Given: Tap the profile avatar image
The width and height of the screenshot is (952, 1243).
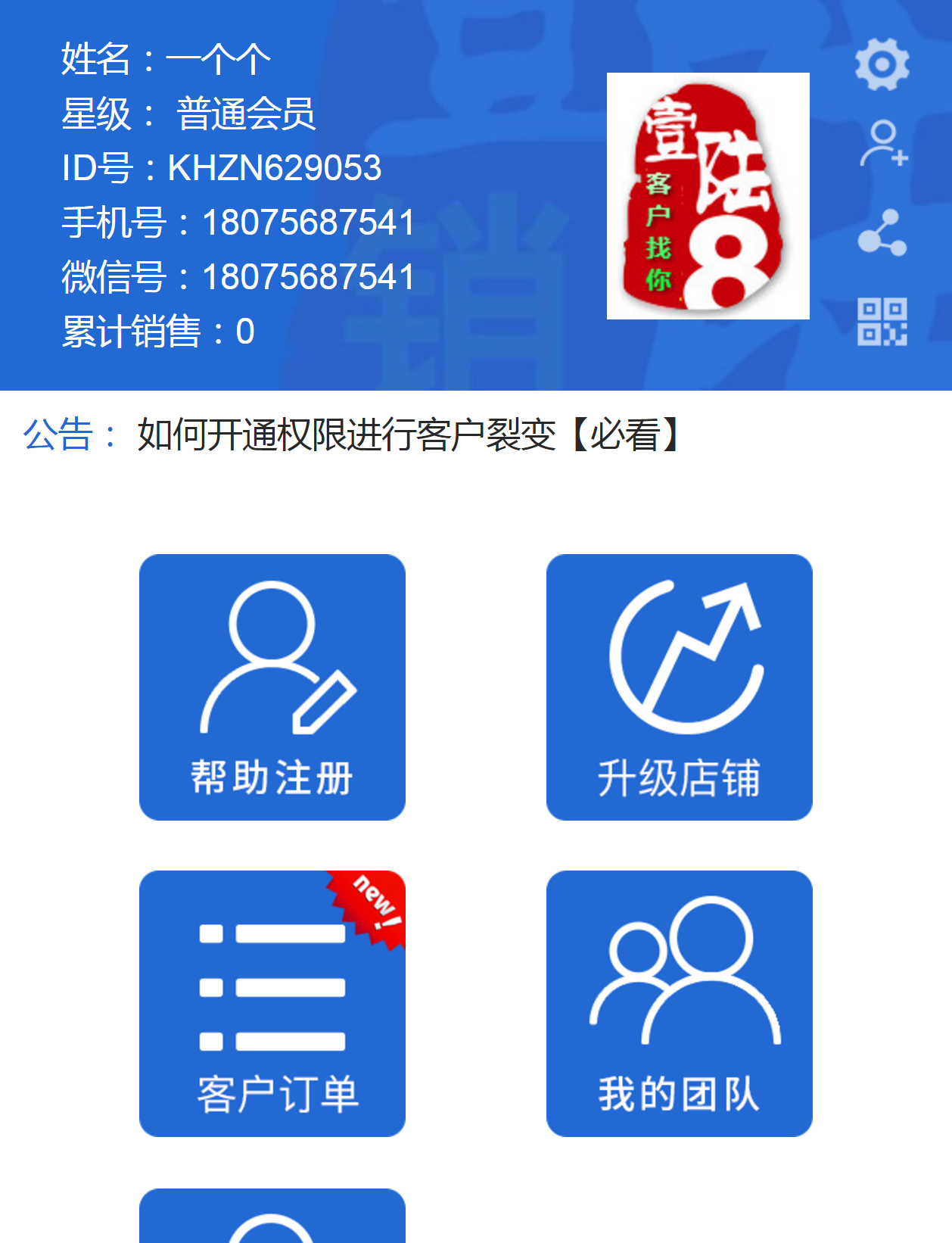Looking at the screenshot, I should point(708,196).
